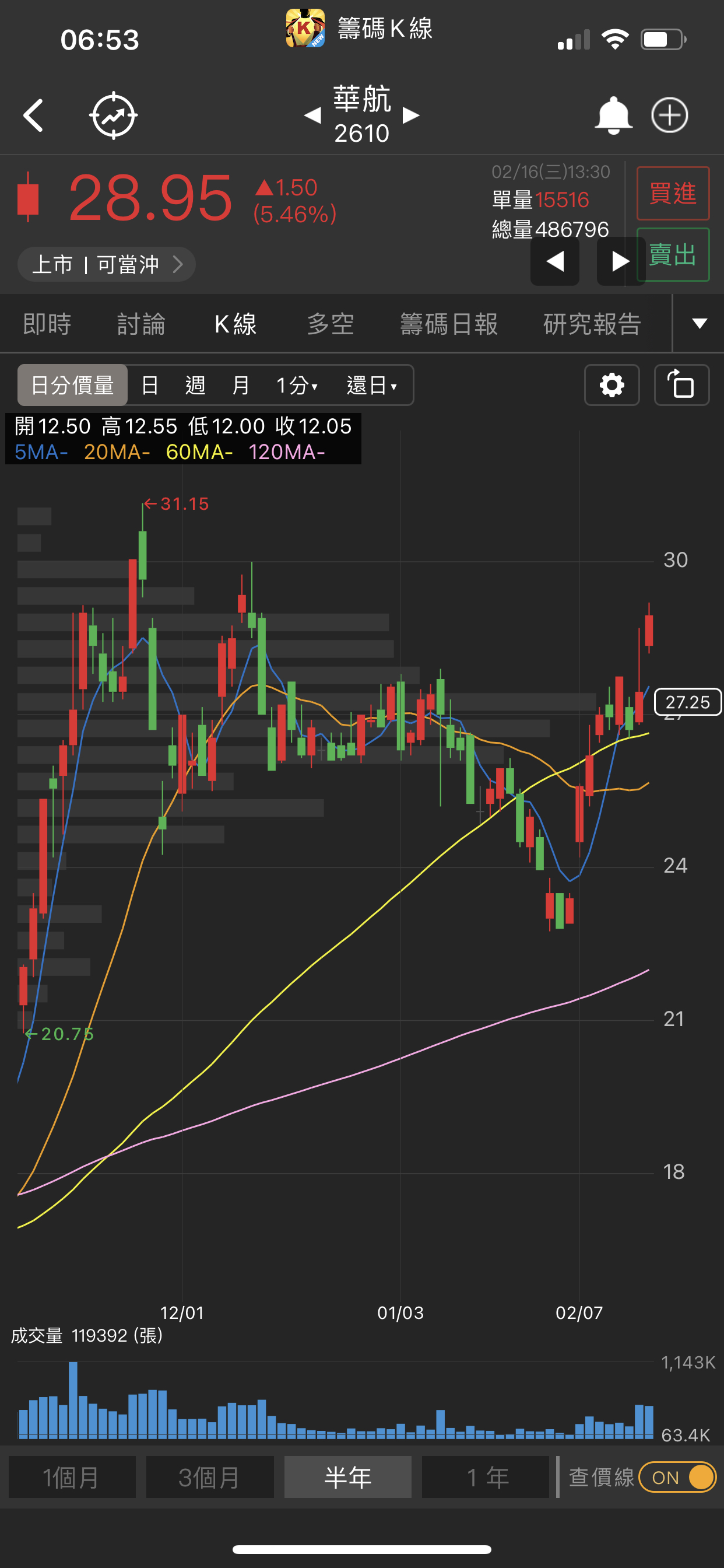Viewport: 724px width, 1568px height.
Task: Switch to the 即時 tab
Action: click(x=47, y=324)
